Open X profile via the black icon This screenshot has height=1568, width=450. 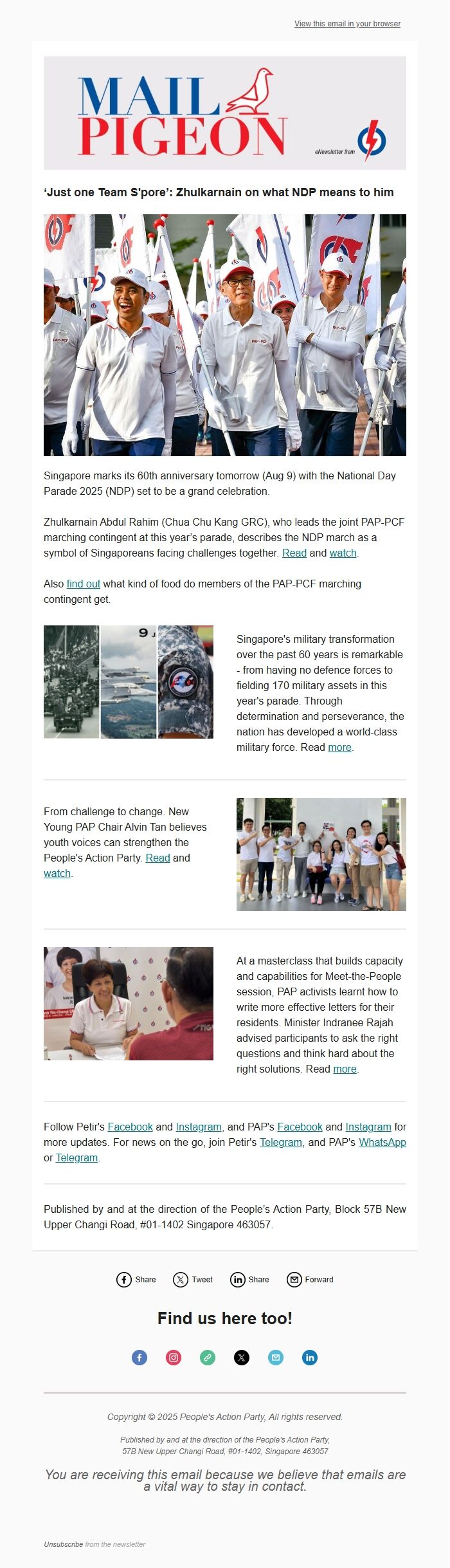click(242, 1357)
